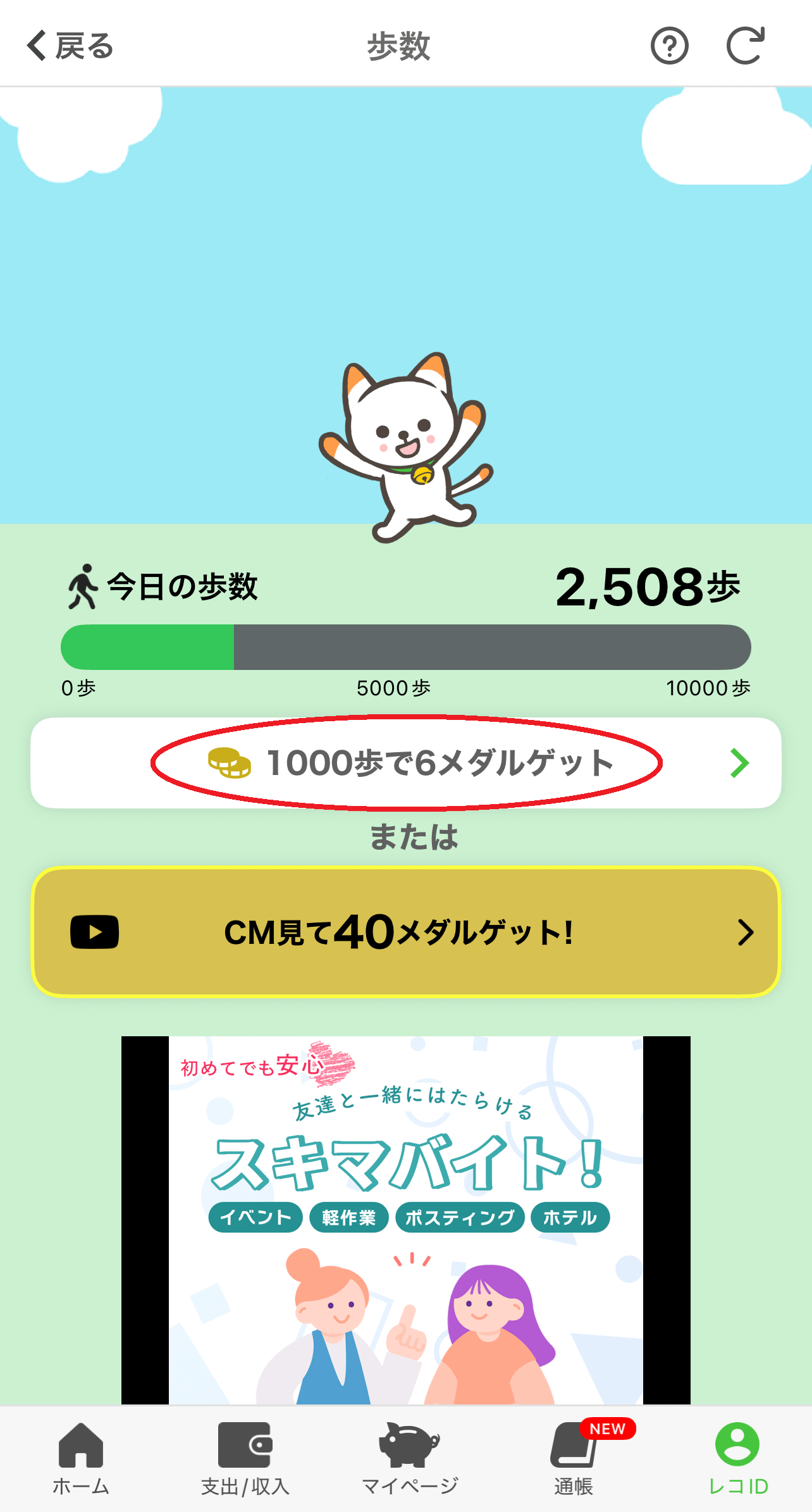The height and width of the screenshot is (1512, 812).
Task: Open the スキマバイト advertisement banner
Action: coord(406,1220)
